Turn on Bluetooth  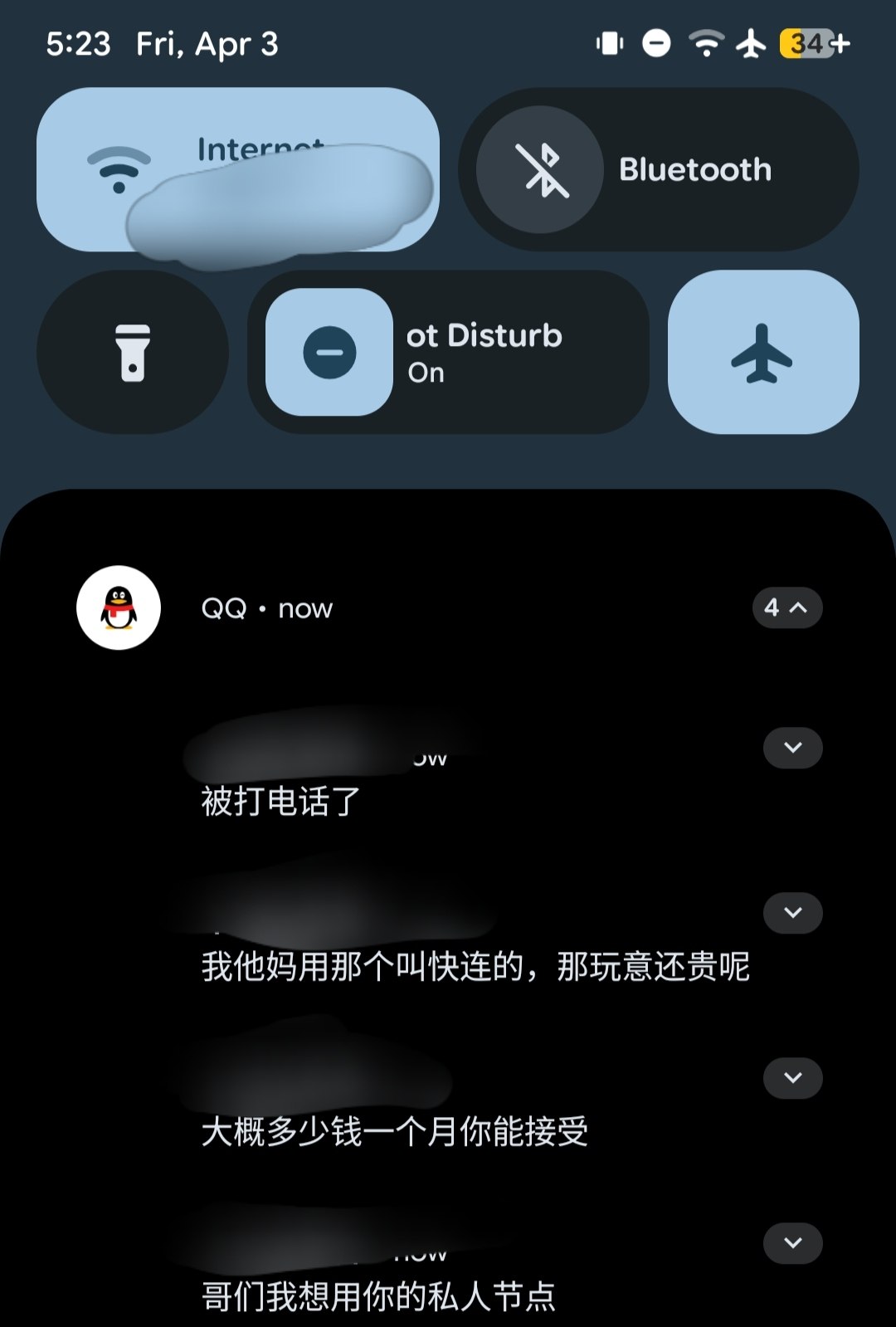click(540, 169)
